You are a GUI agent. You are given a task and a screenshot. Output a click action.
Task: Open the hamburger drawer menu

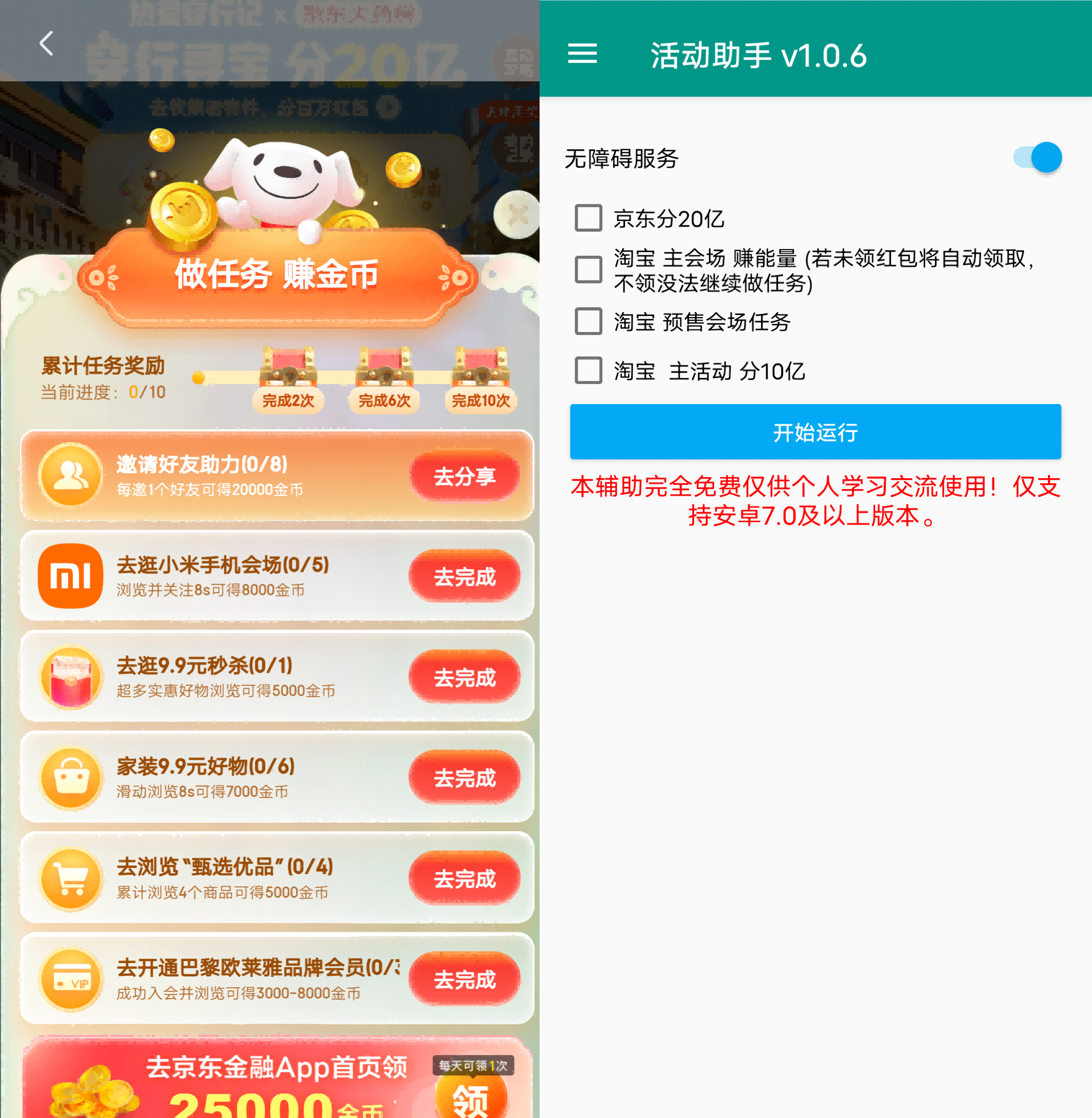click(582, 54)
